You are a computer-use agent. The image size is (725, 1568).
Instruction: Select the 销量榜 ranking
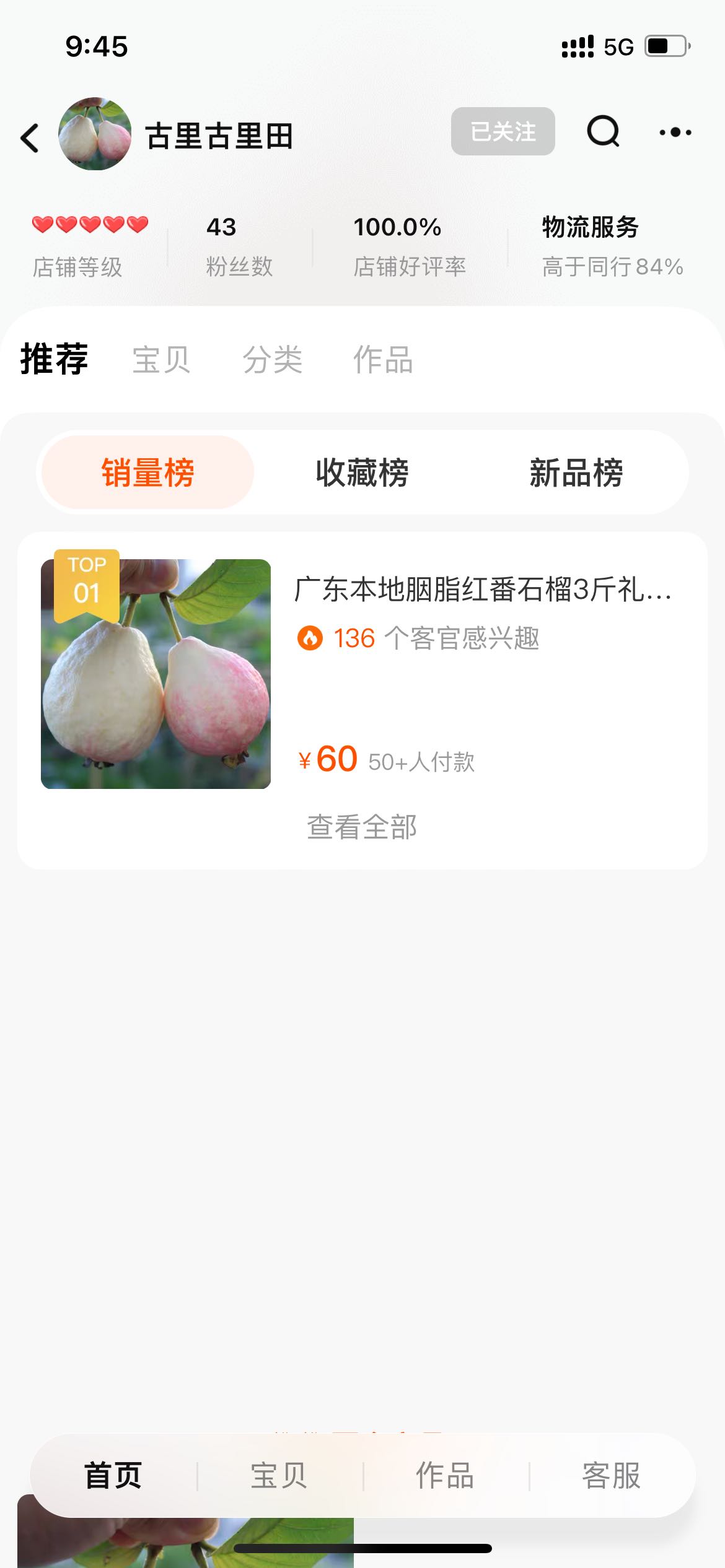(148, 473)
